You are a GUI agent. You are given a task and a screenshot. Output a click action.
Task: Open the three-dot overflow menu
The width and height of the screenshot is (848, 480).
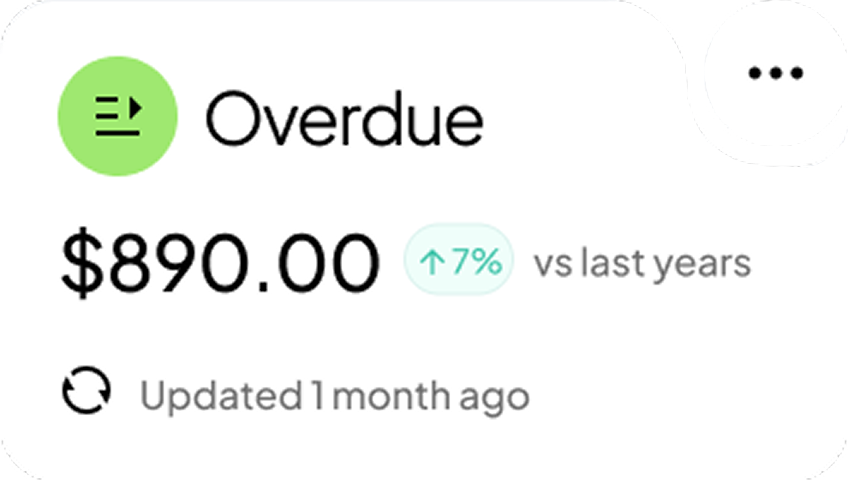pos(775,73)
